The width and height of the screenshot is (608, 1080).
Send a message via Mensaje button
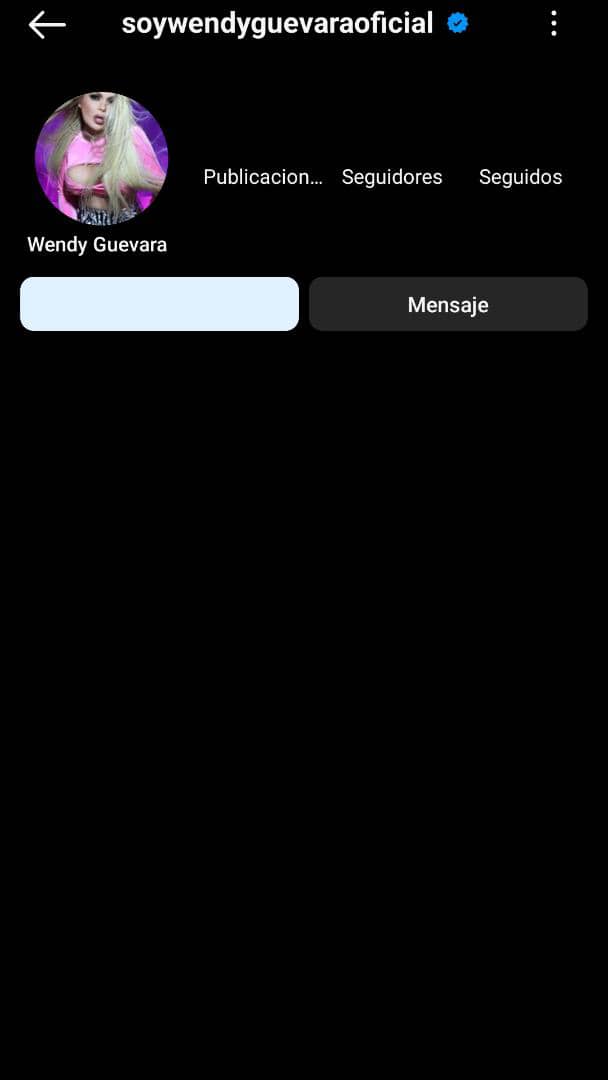click(x=448, y=304)
